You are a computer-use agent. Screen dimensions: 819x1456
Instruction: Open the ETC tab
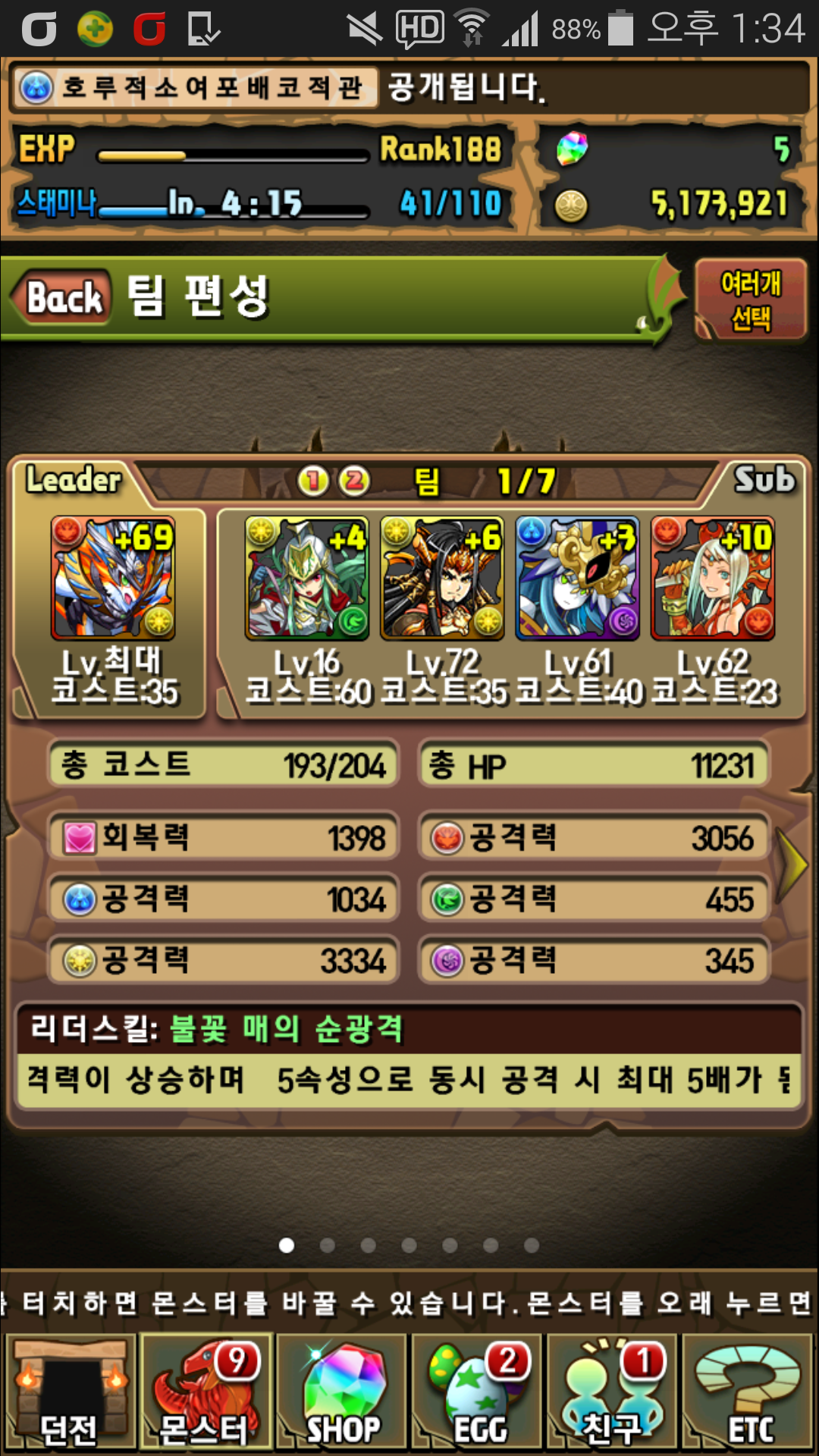point(748,1392)
